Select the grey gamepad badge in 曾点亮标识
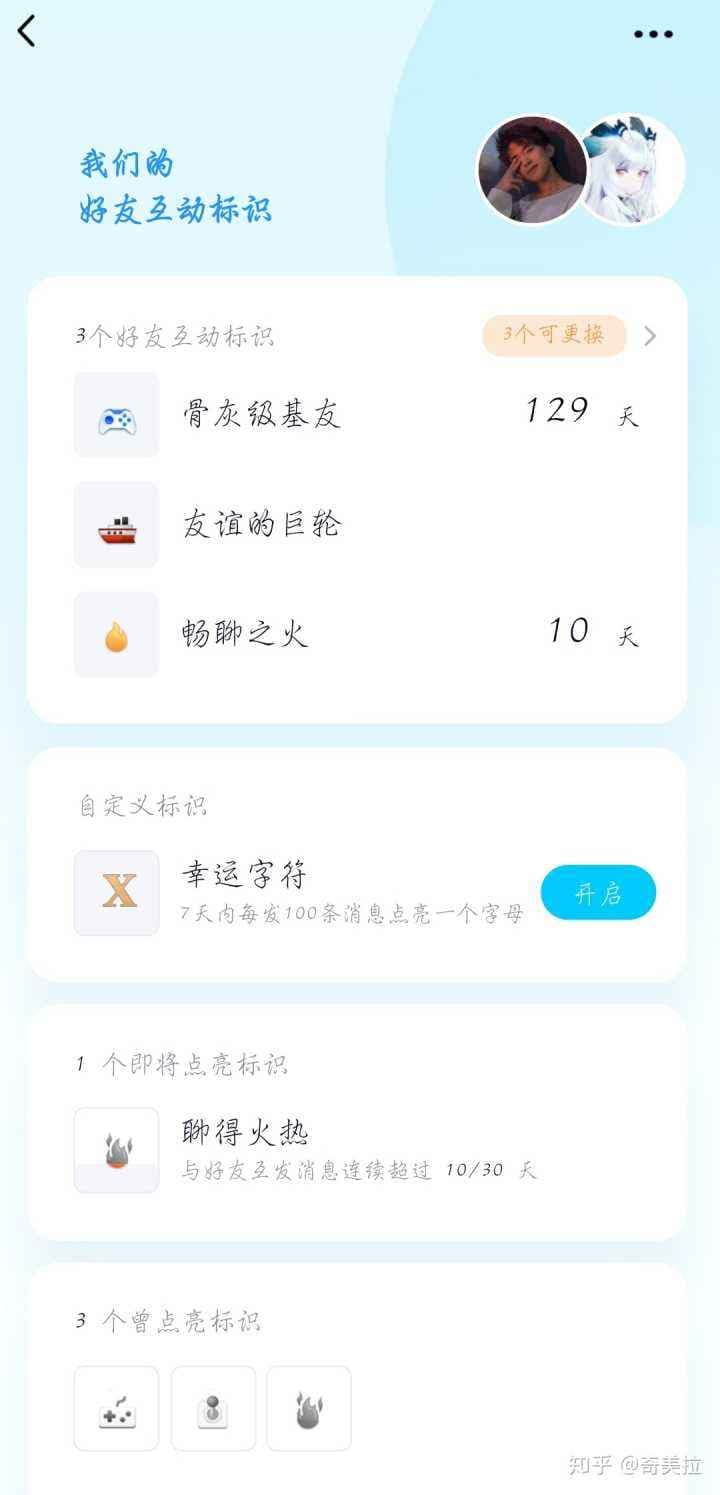The image size is (720, 1495). pos(116,1407)
